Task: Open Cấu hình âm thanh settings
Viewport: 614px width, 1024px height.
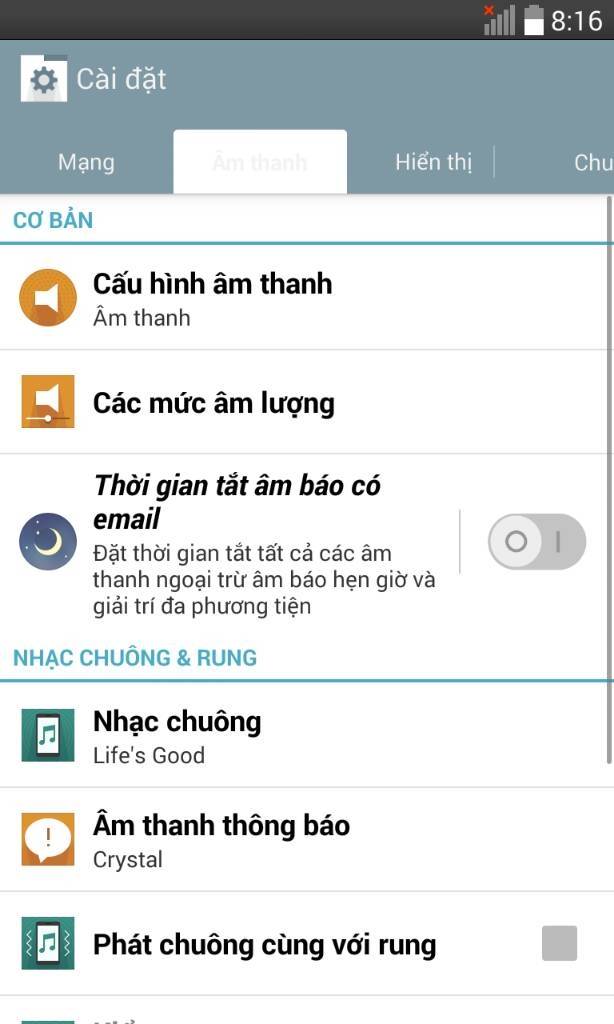Action: coord(212,297)
